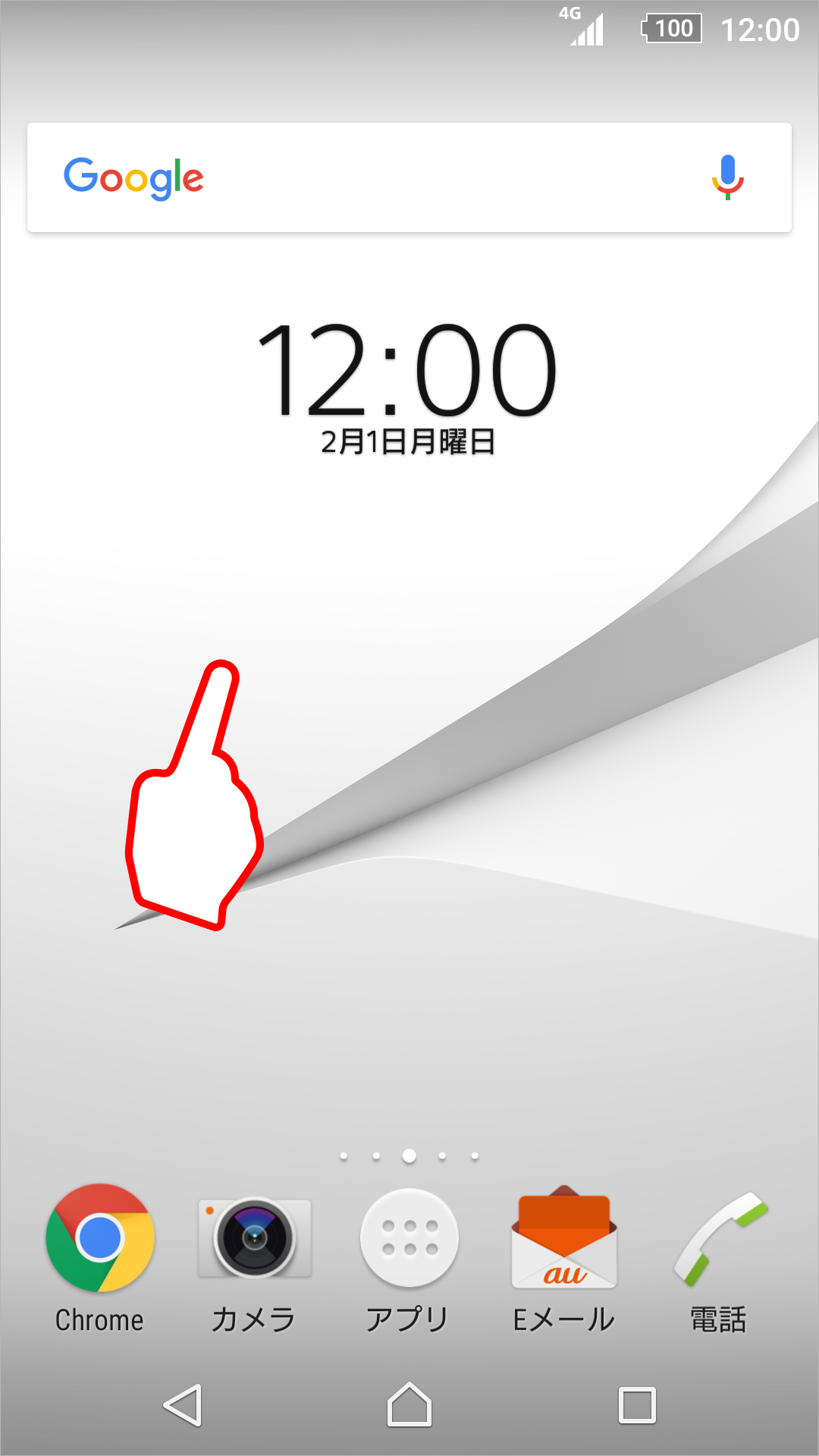Open the au Eメール app
The image size is (819, 1456).
click(x=564, y=1239)
